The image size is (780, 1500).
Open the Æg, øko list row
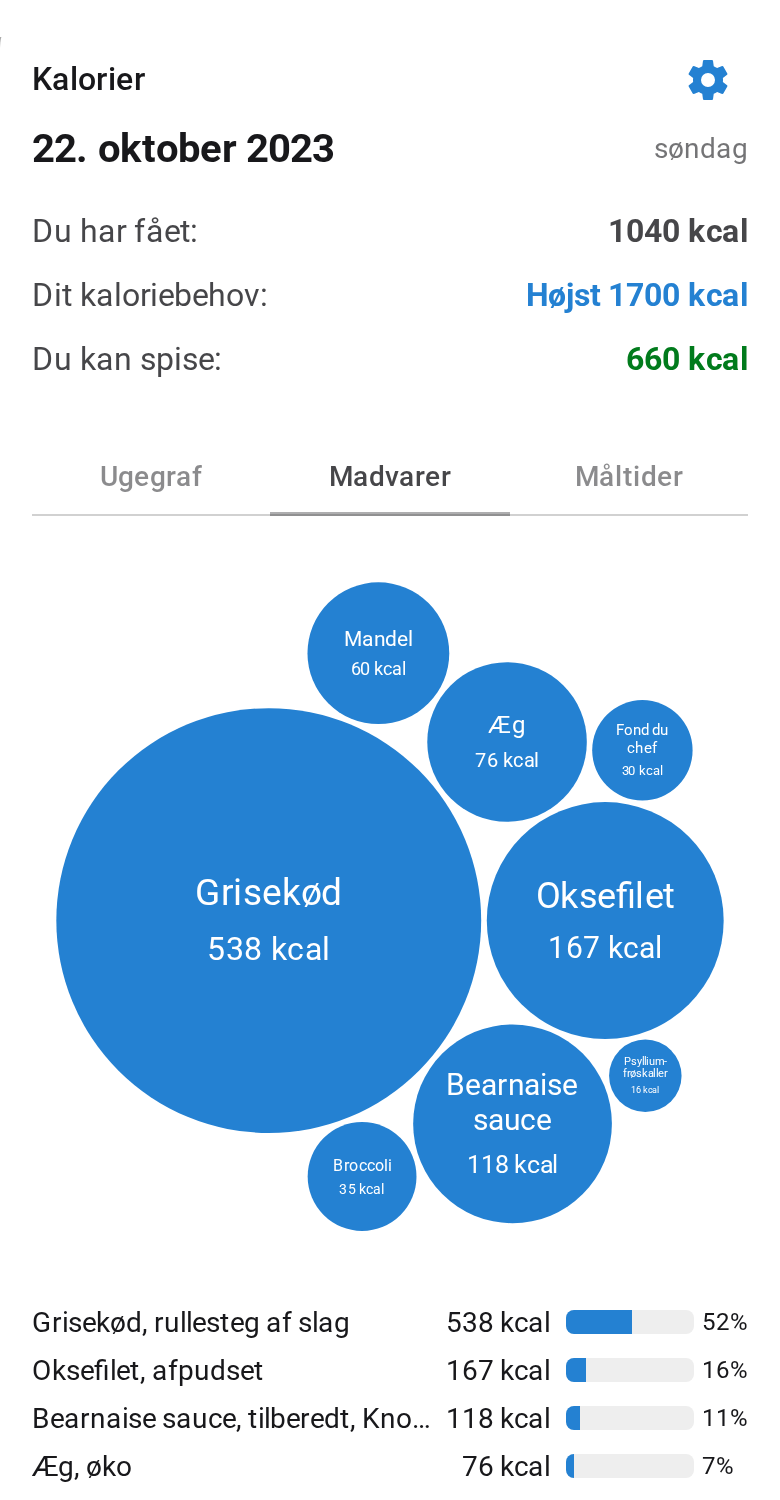click(x=390, y=1466)
